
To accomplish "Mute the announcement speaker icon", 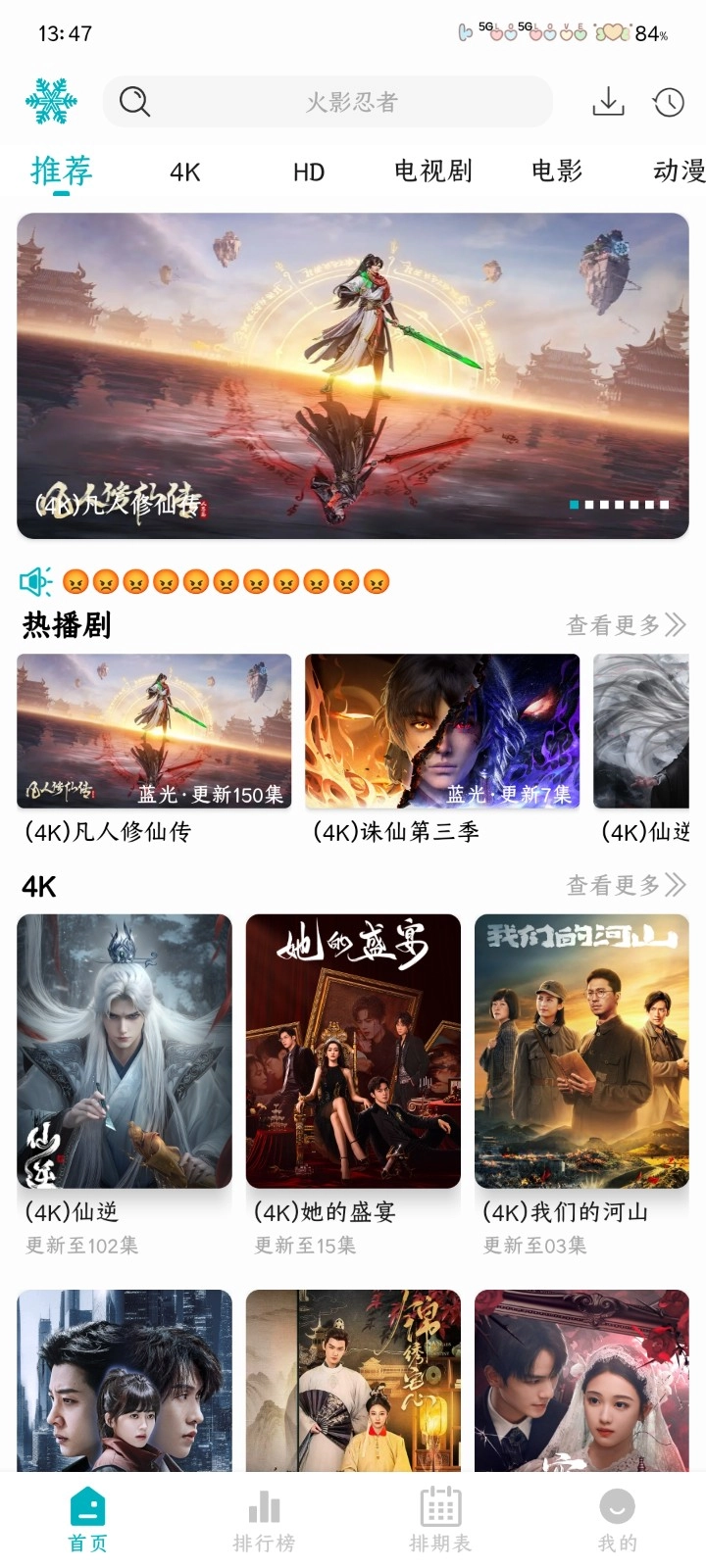I will pos(32,580).
